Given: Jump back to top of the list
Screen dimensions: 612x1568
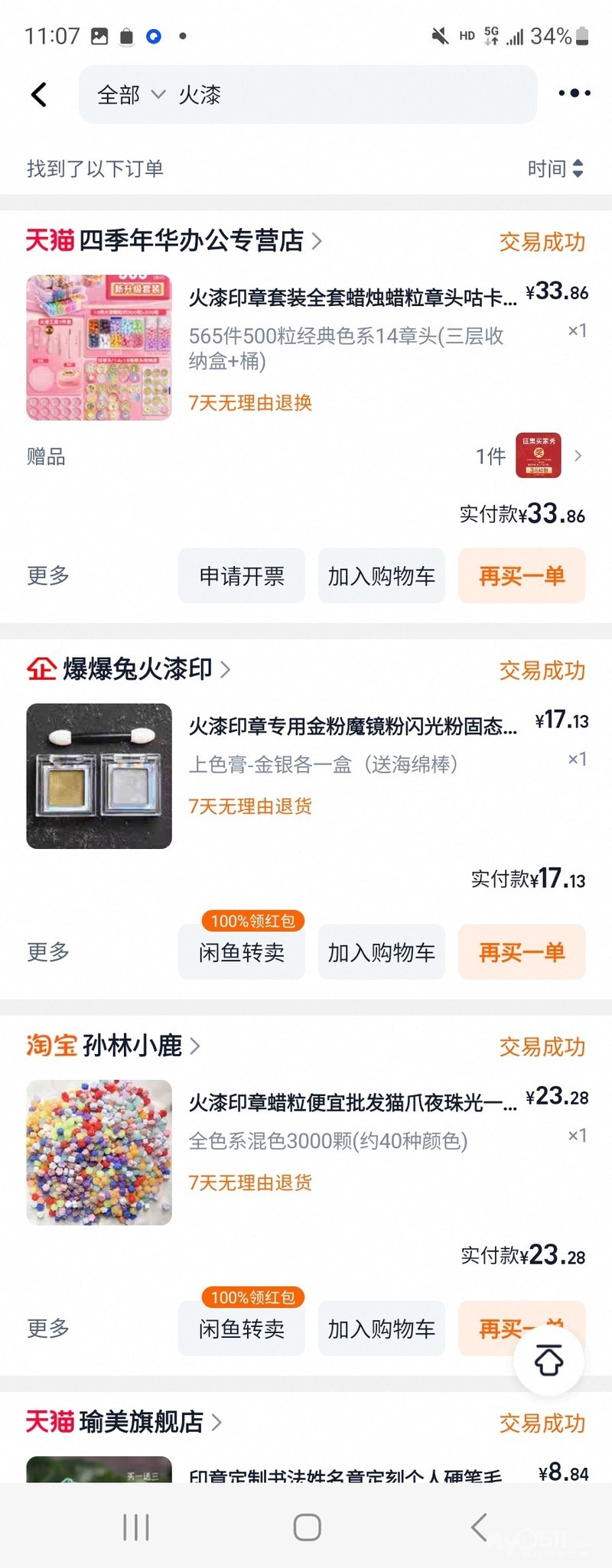Looking at the screenshot, I should click(x=549, y=1361).
